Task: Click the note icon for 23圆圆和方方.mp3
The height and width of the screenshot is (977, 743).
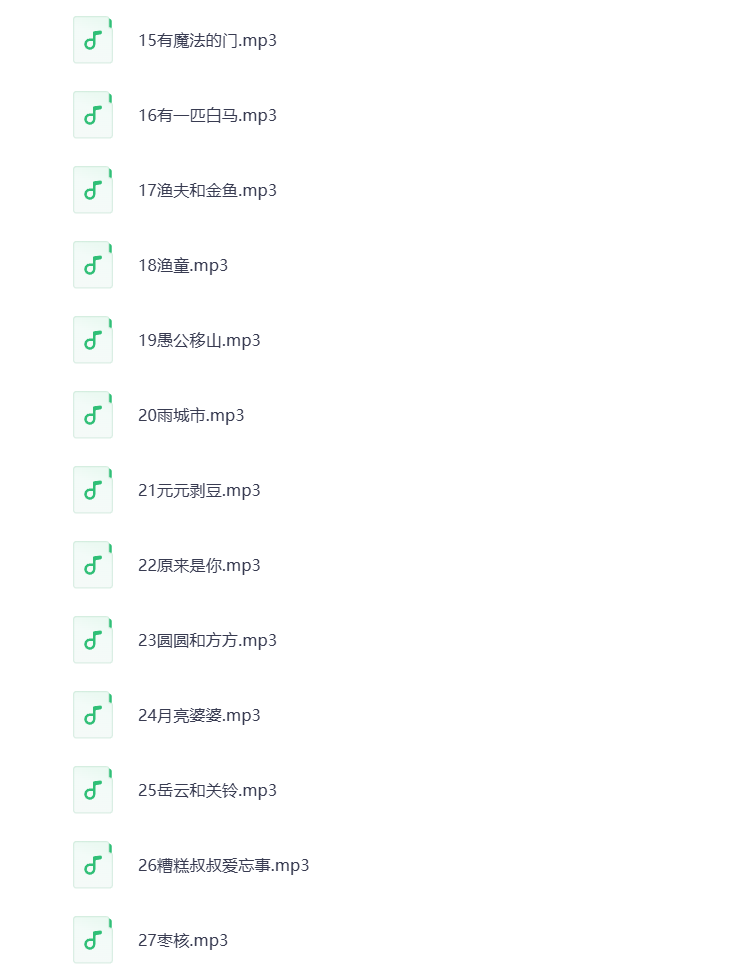Action: 92,639
